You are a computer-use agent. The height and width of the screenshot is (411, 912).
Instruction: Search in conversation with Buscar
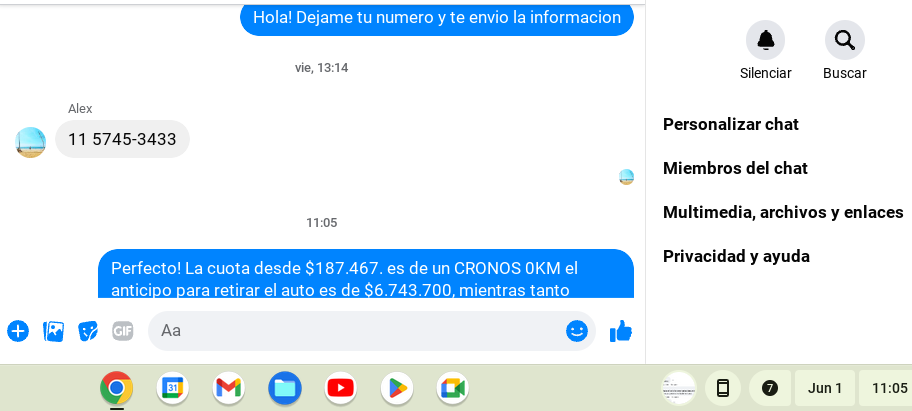pos(844,40)
